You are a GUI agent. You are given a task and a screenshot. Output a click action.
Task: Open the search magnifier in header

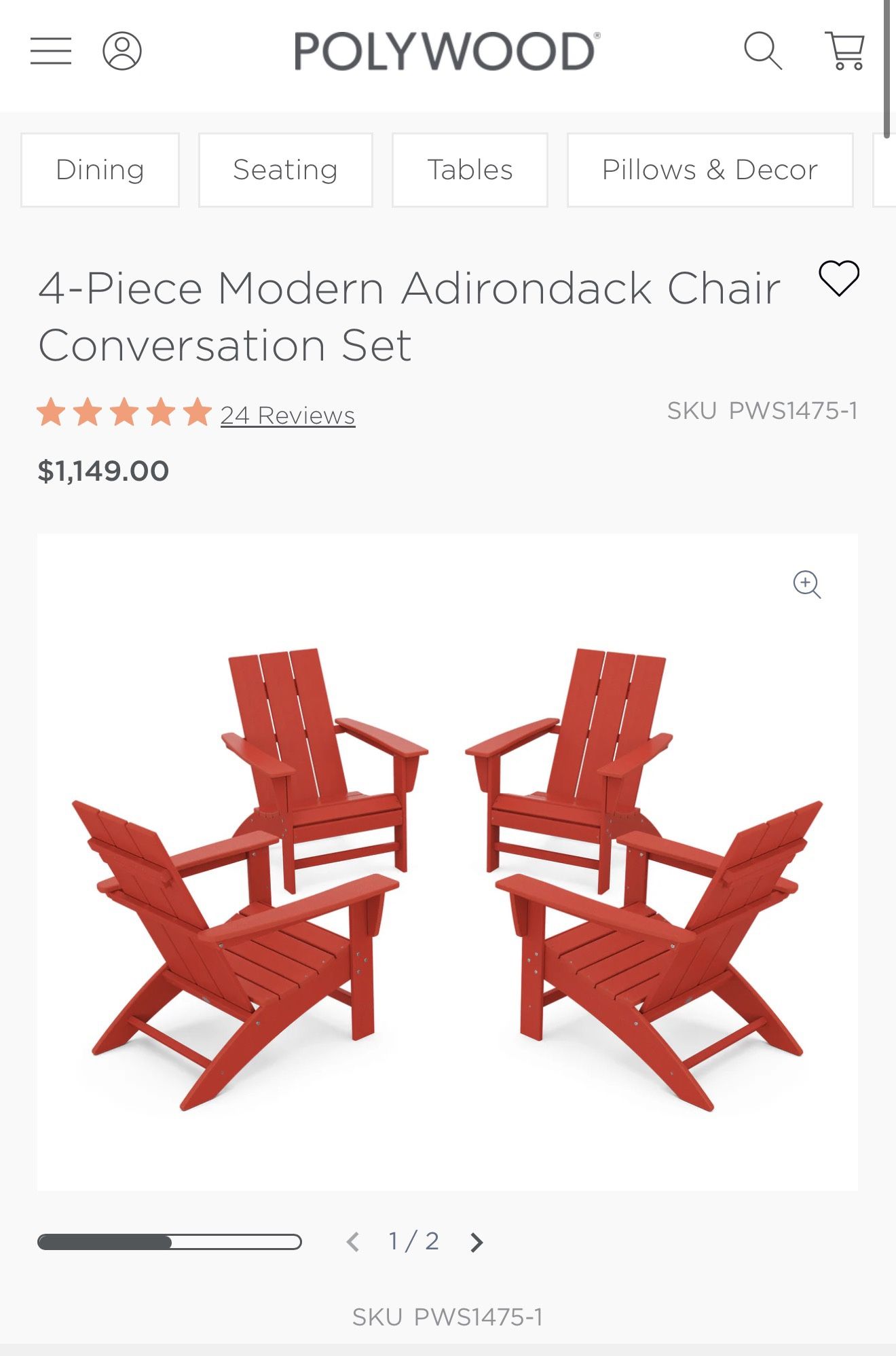click(763, 51)
